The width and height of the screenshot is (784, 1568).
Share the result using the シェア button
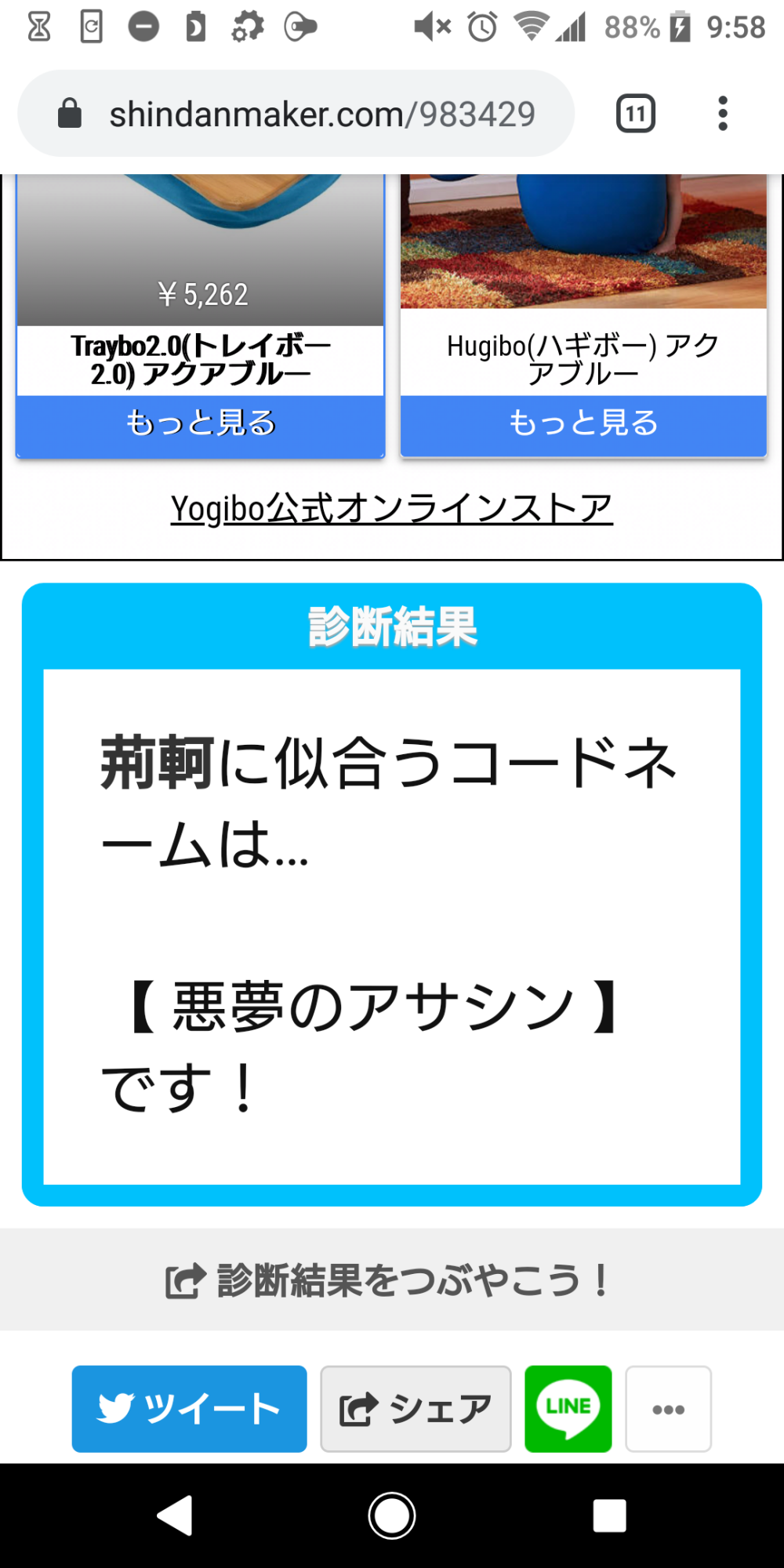(416, 1409)
